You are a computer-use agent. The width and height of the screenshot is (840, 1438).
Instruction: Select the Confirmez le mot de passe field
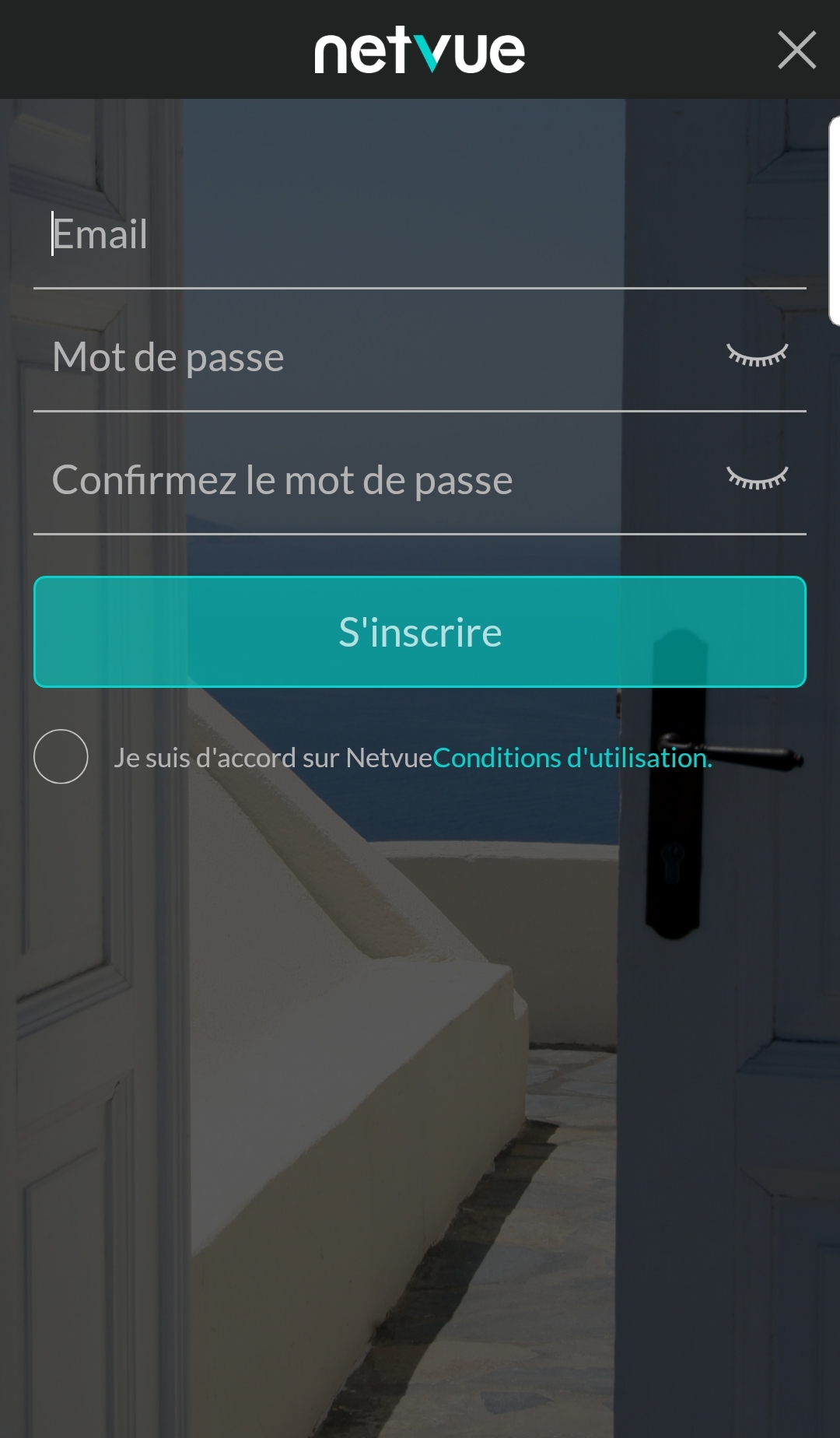tap(373, 480)
